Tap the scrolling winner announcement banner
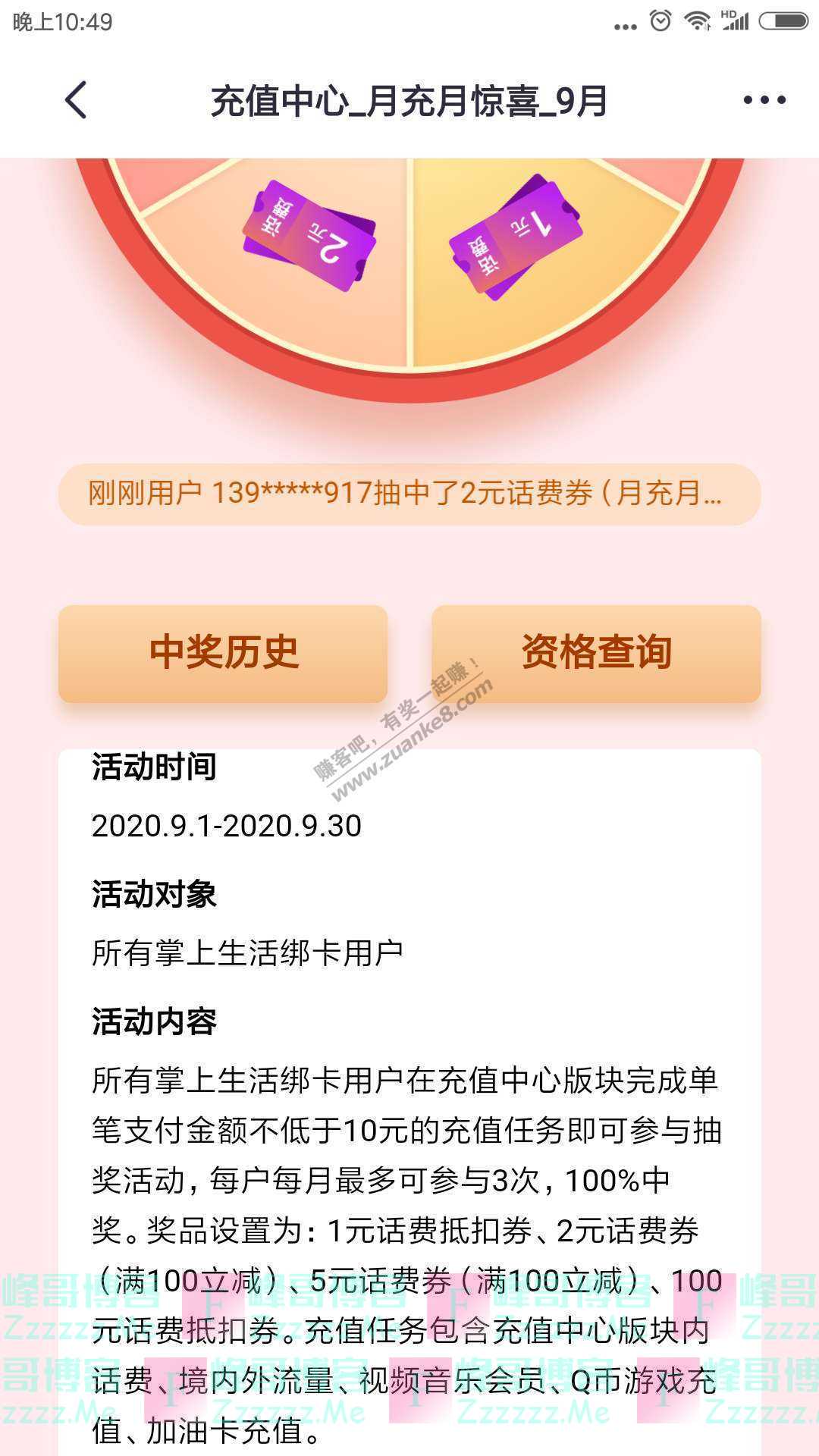The height and width of the screenshot is (1456, 819). coord(409,494)
